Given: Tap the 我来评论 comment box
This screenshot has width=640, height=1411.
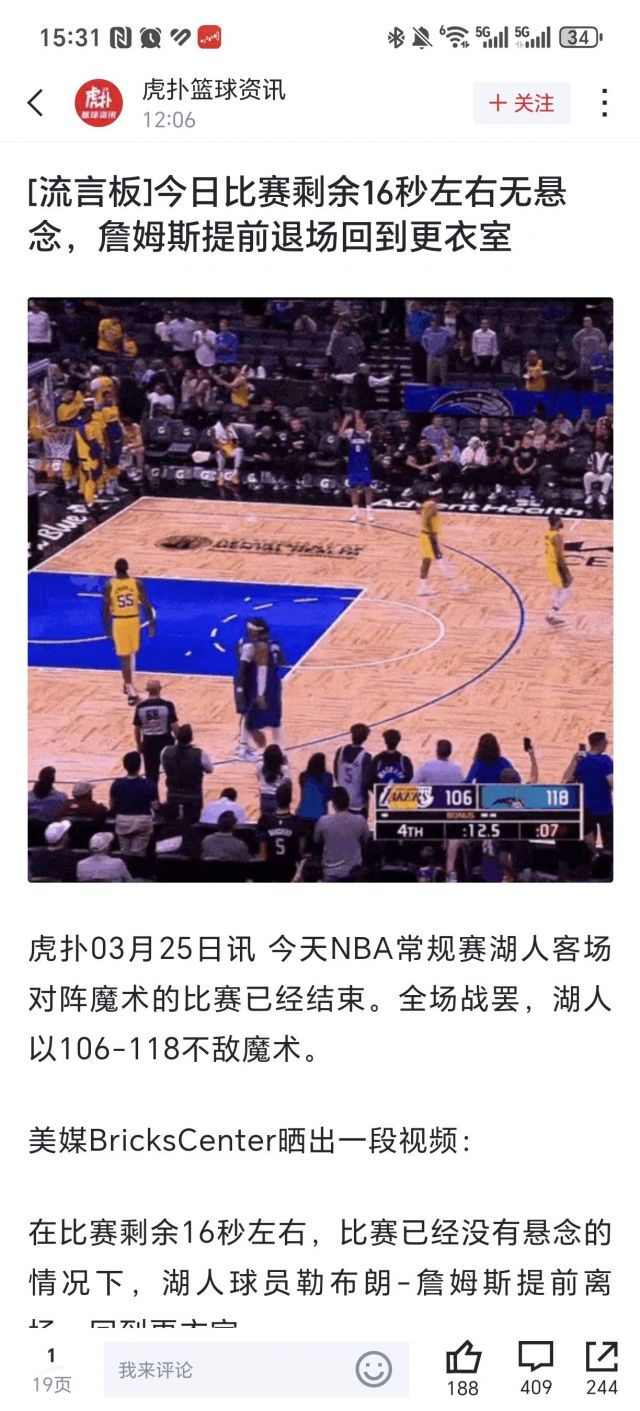Looking at the screenshot, I should pos(230,1369).
